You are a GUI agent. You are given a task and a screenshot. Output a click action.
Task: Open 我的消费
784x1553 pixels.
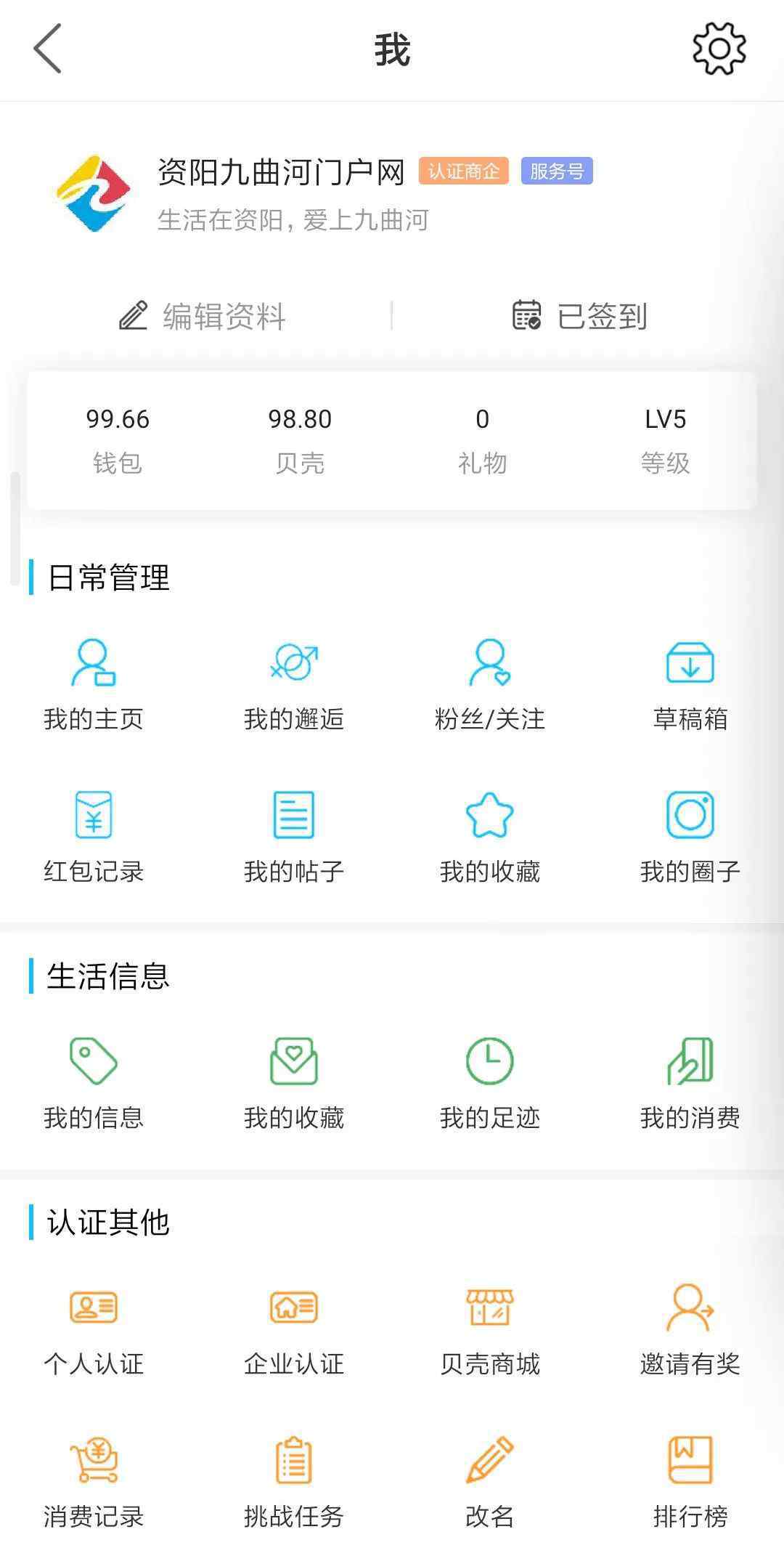coord(690,1084)
